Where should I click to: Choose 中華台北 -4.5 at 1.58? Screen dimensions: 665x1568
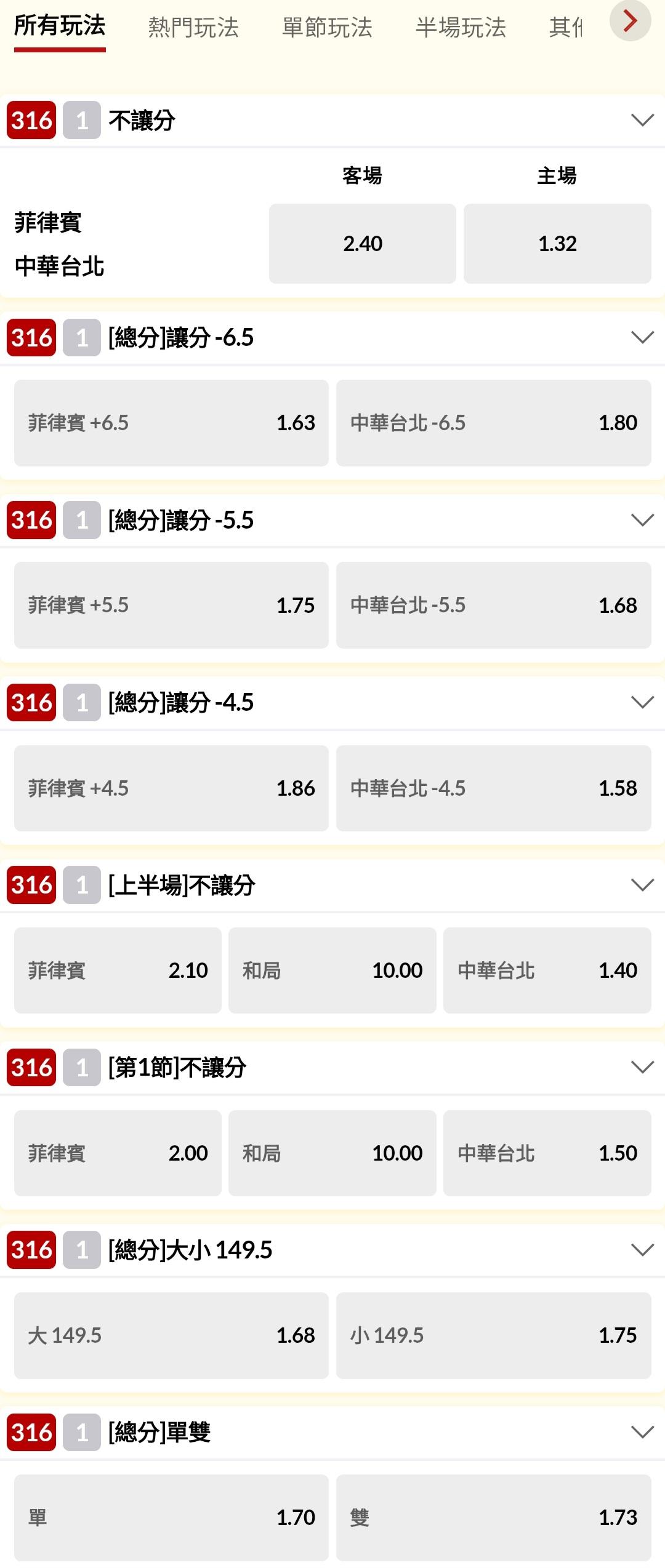[x=494, y=788]
